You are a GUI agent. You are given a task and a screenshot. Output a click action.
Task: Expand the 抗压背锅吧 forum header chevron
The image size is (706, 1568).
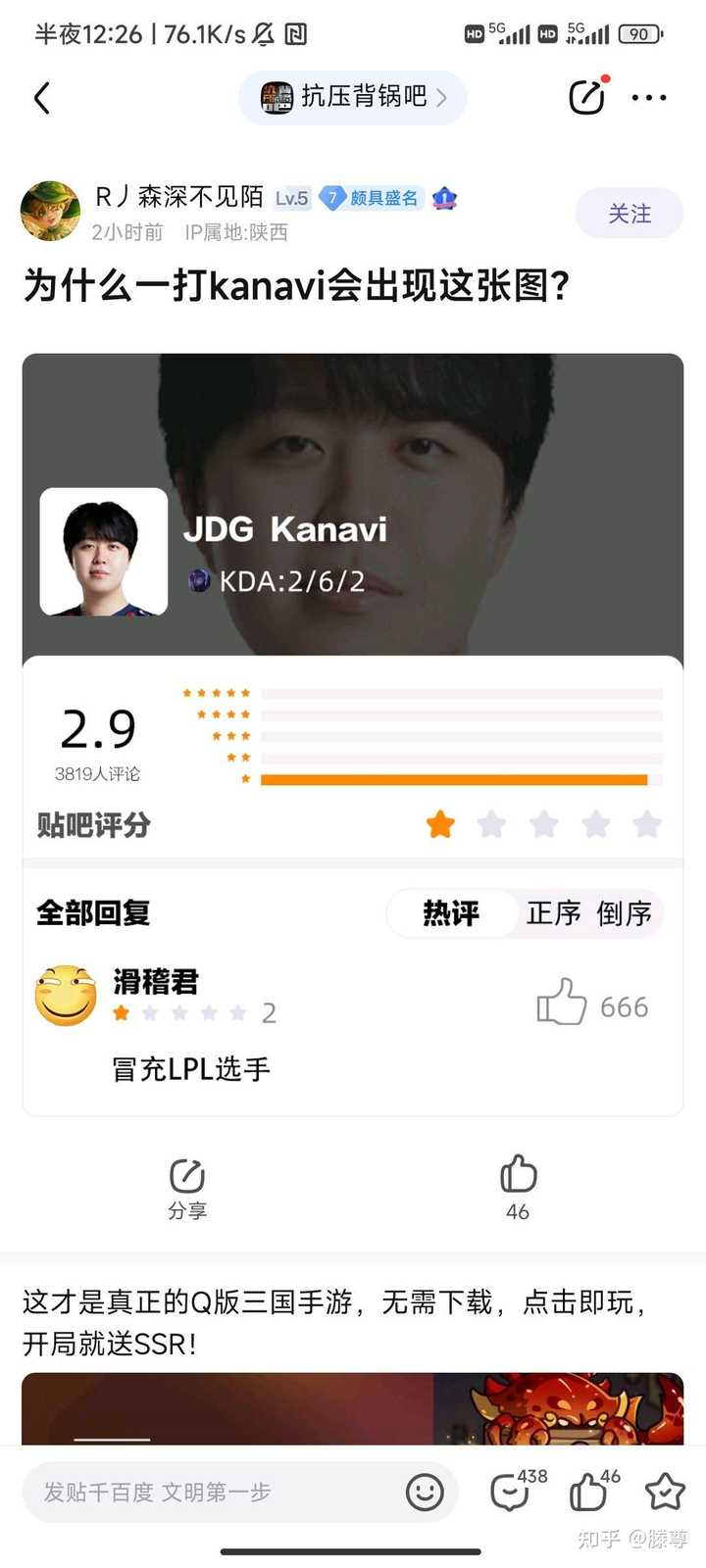[x=442, y=98]
